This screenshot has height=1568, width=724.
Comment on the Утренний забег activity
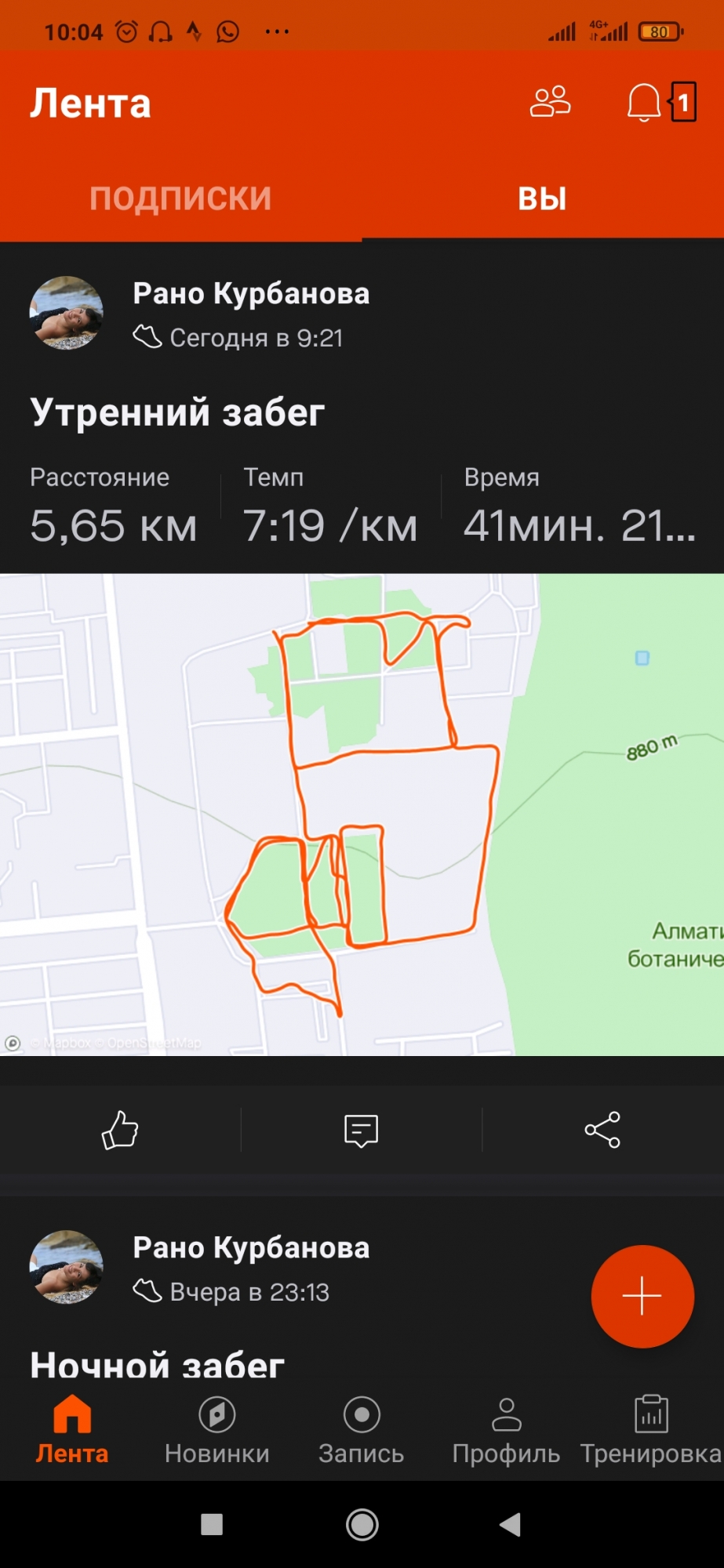click(362, 1131)
